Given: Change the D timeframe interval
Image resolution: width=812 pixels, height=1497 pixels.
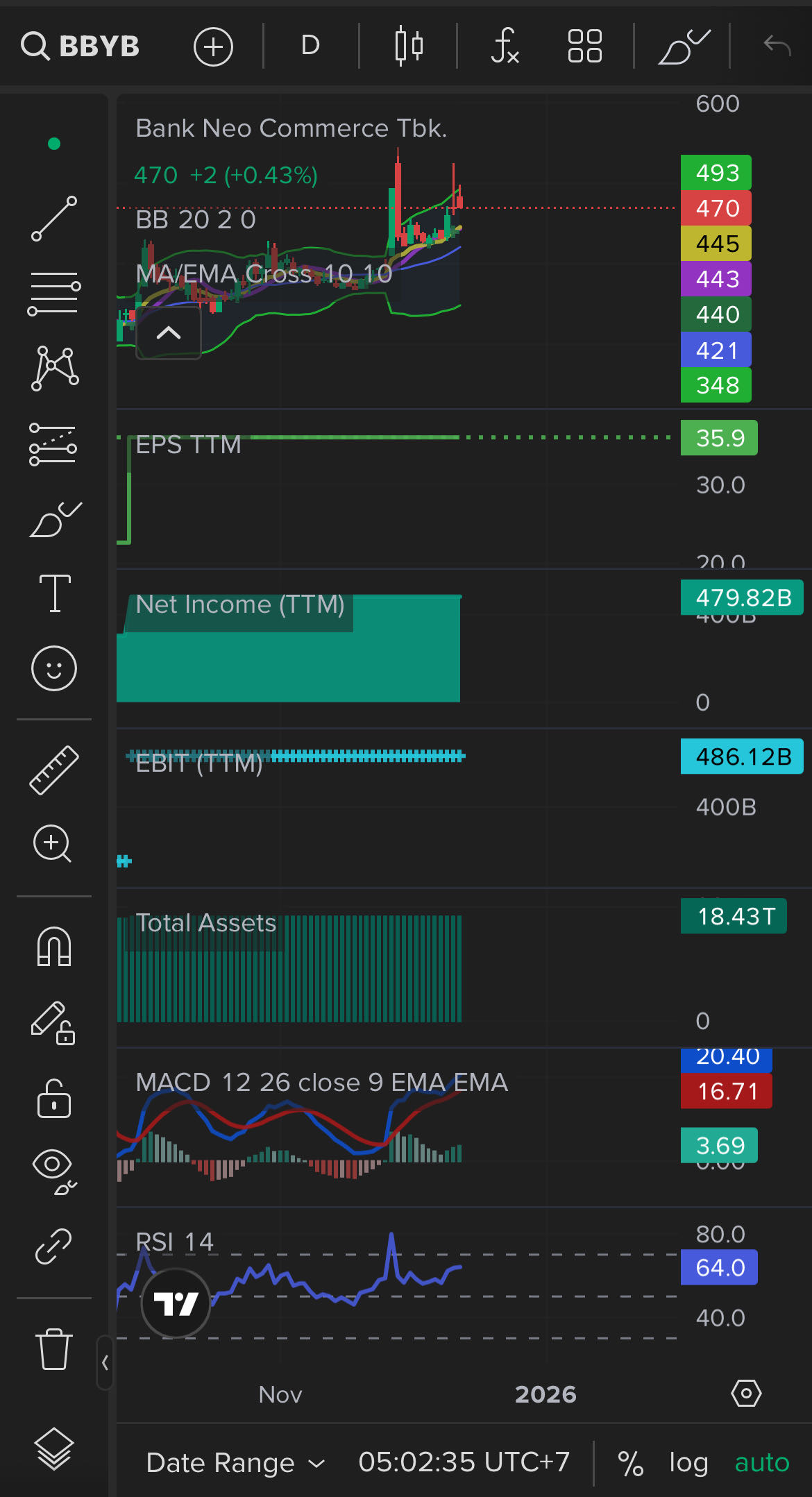Looking at the screenshot, I should 310,46.
